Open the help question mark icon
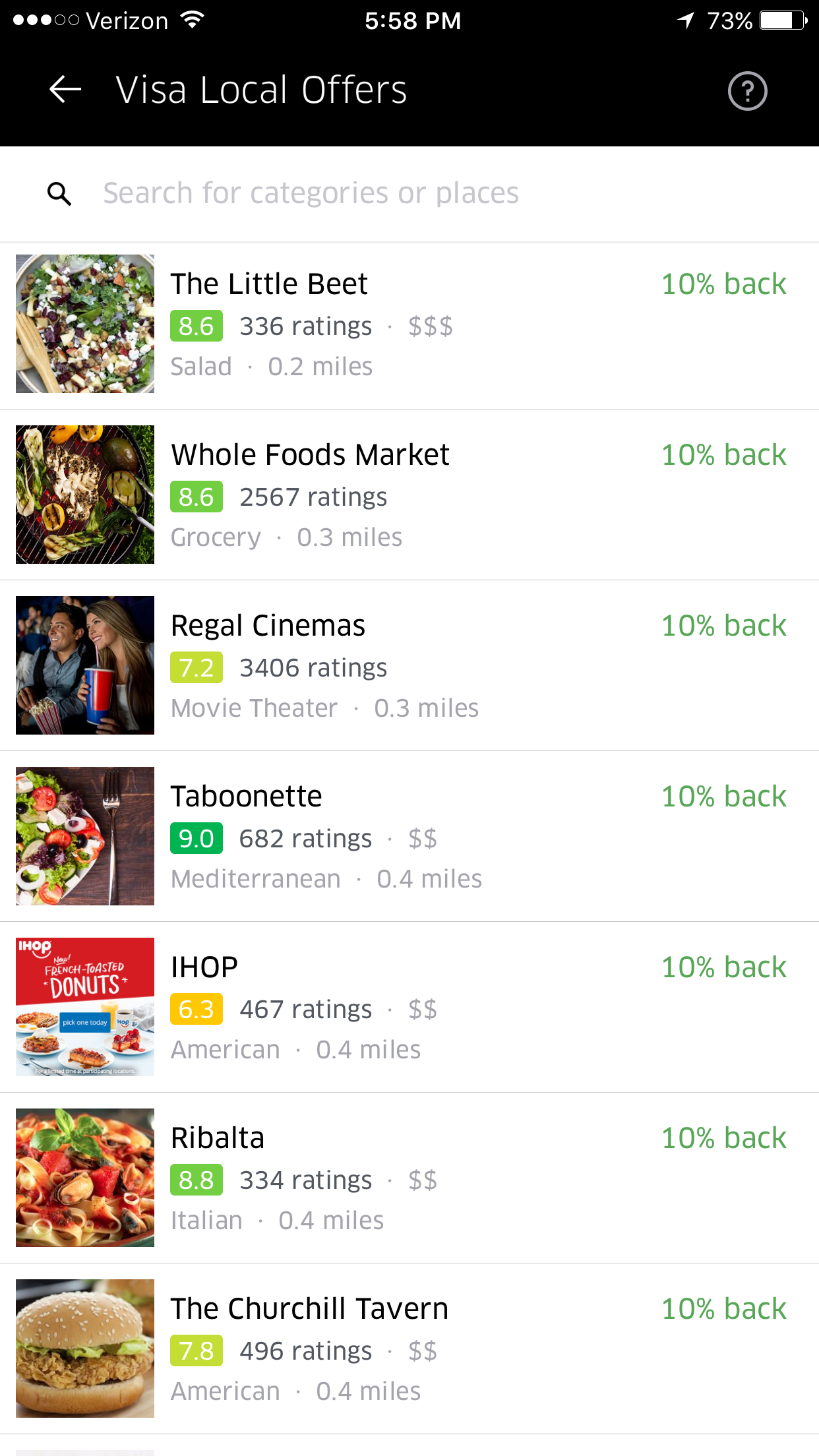The width and height of the screenshot is (819, 1456). (747, 91)
